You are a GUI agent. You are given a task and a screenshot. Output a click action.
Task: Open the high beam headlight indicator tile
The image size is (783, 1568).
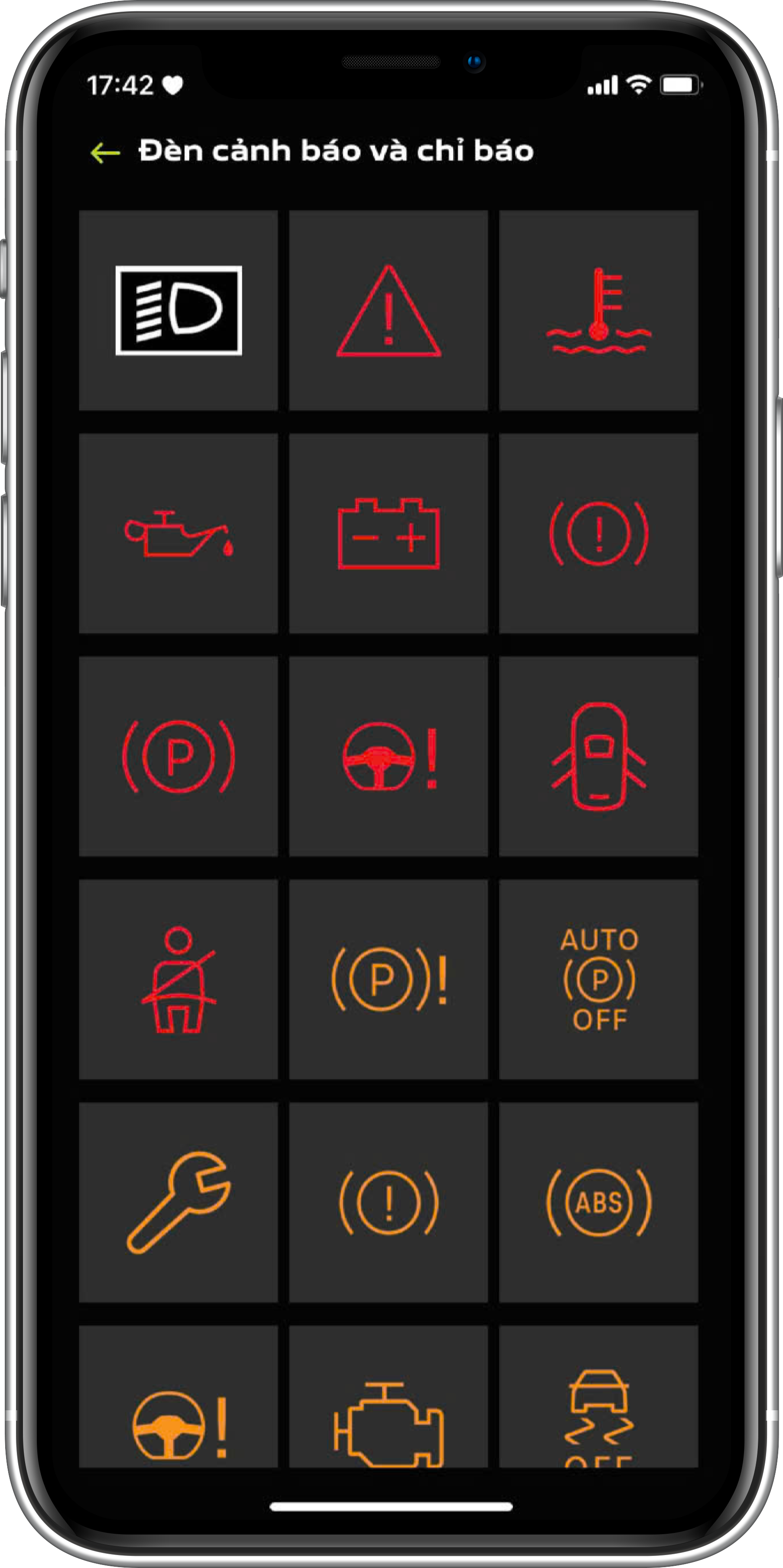(179, 310)
